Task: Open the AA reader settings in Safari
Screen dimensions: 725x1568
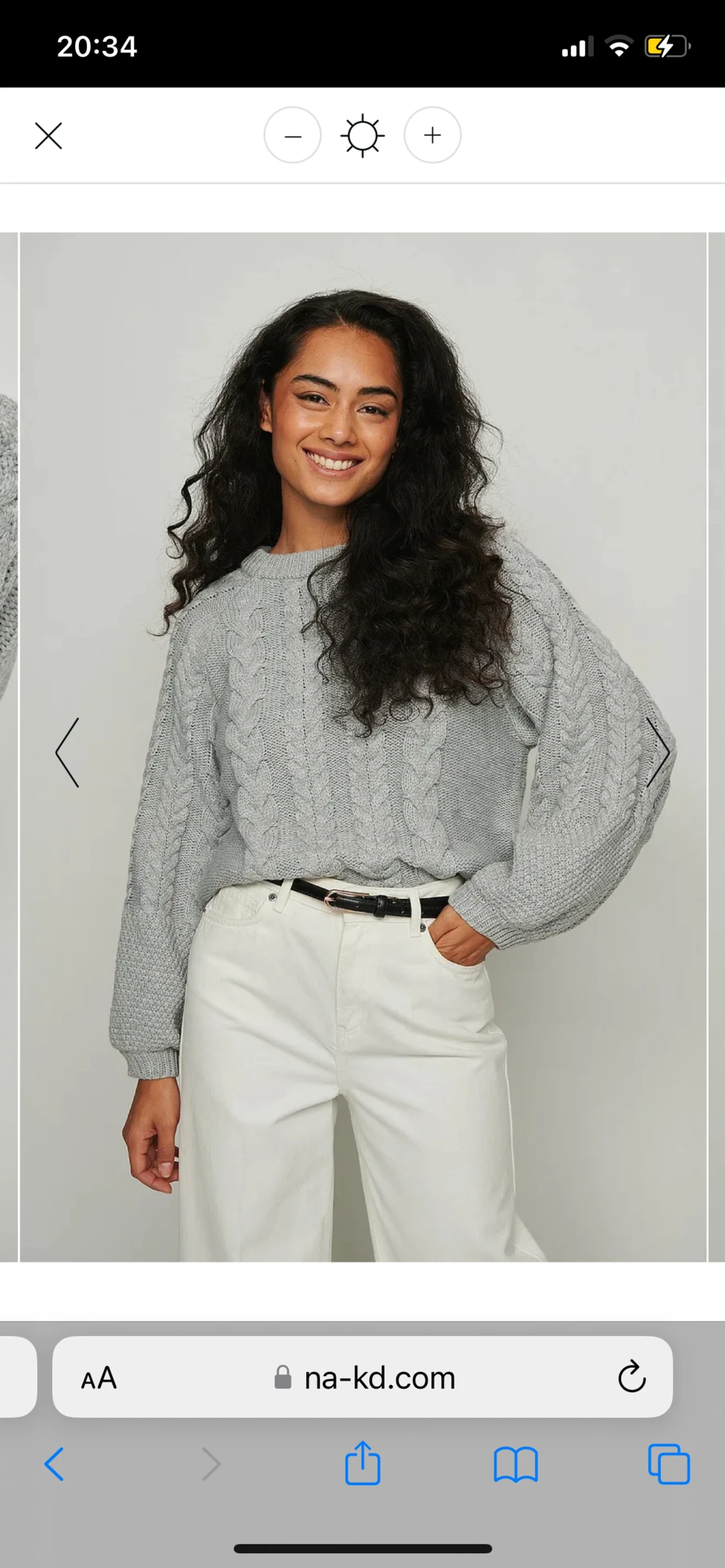Action: (99, 1378)
